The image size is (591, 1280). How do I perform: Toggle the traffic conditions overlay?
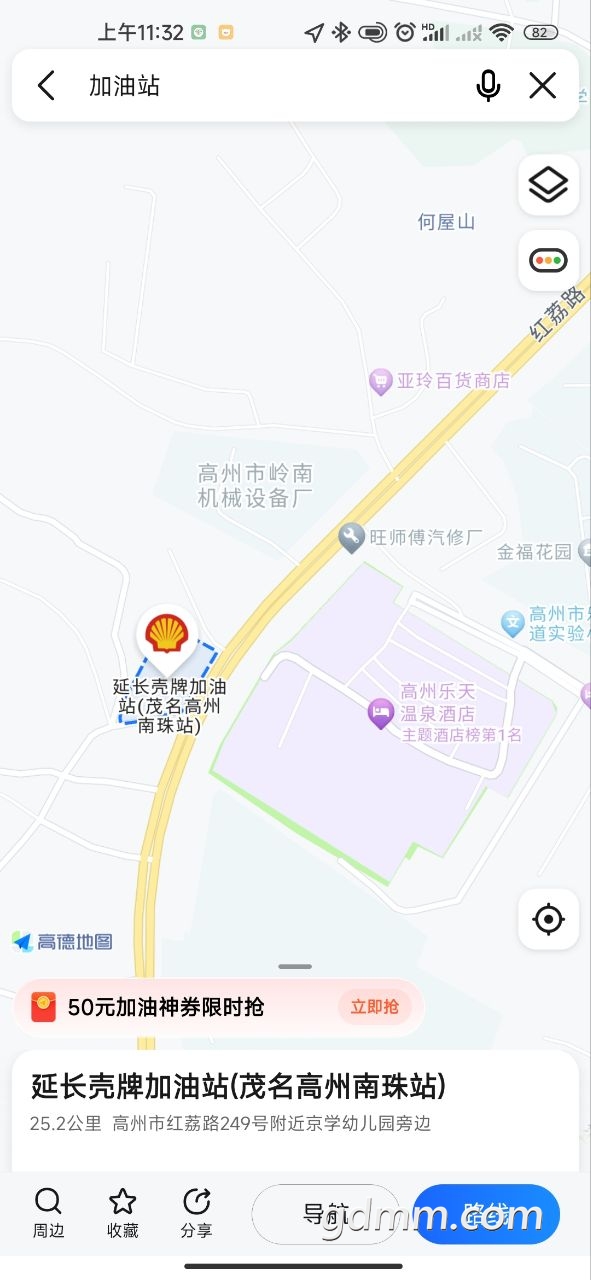click(x=548, y=261)
